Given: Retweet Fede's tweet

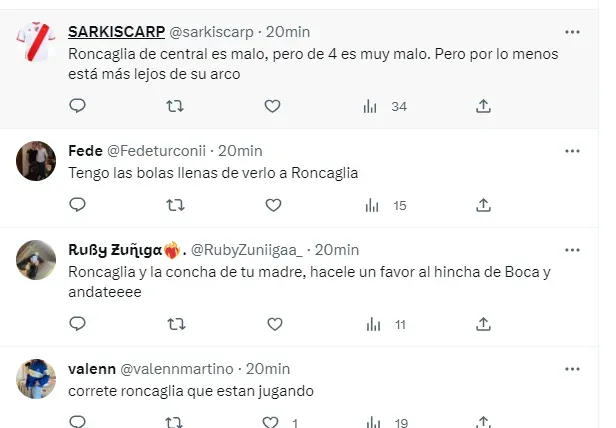Looking at the screenshot, I should tap(174, 205).
